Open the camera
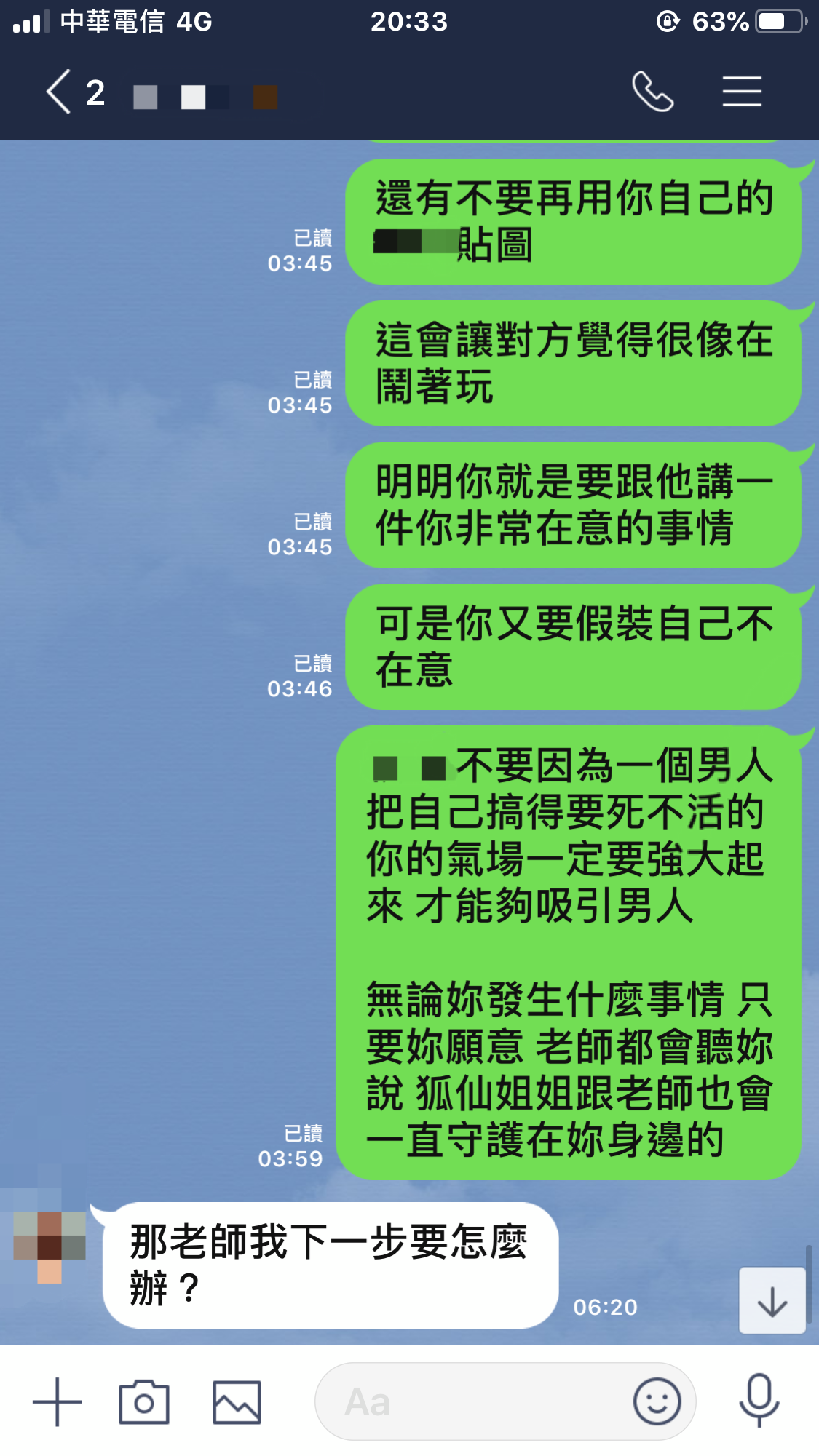The width and height of the screenshot is (819, 1456). point(144,1401)
